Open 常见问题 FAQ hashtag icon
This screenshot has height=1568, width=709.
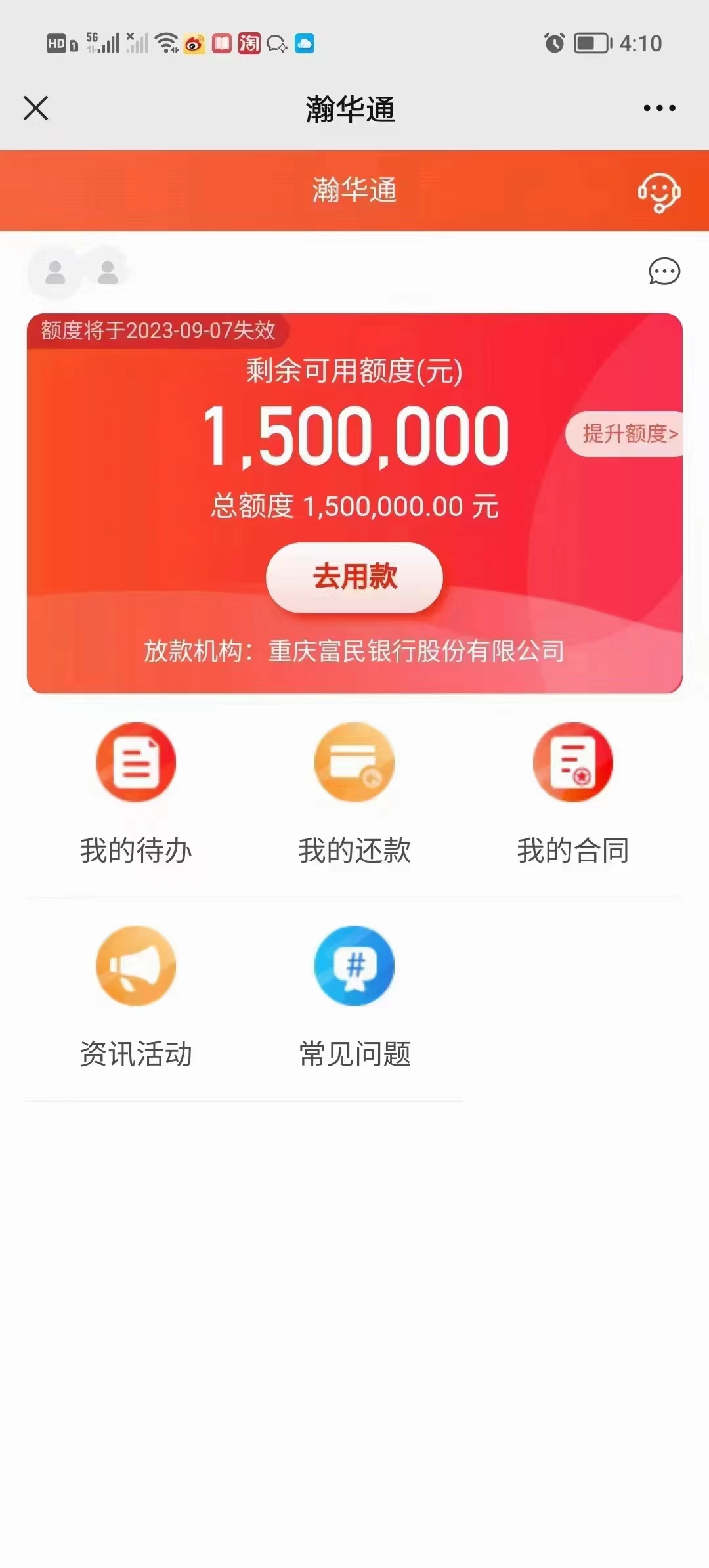354,965
